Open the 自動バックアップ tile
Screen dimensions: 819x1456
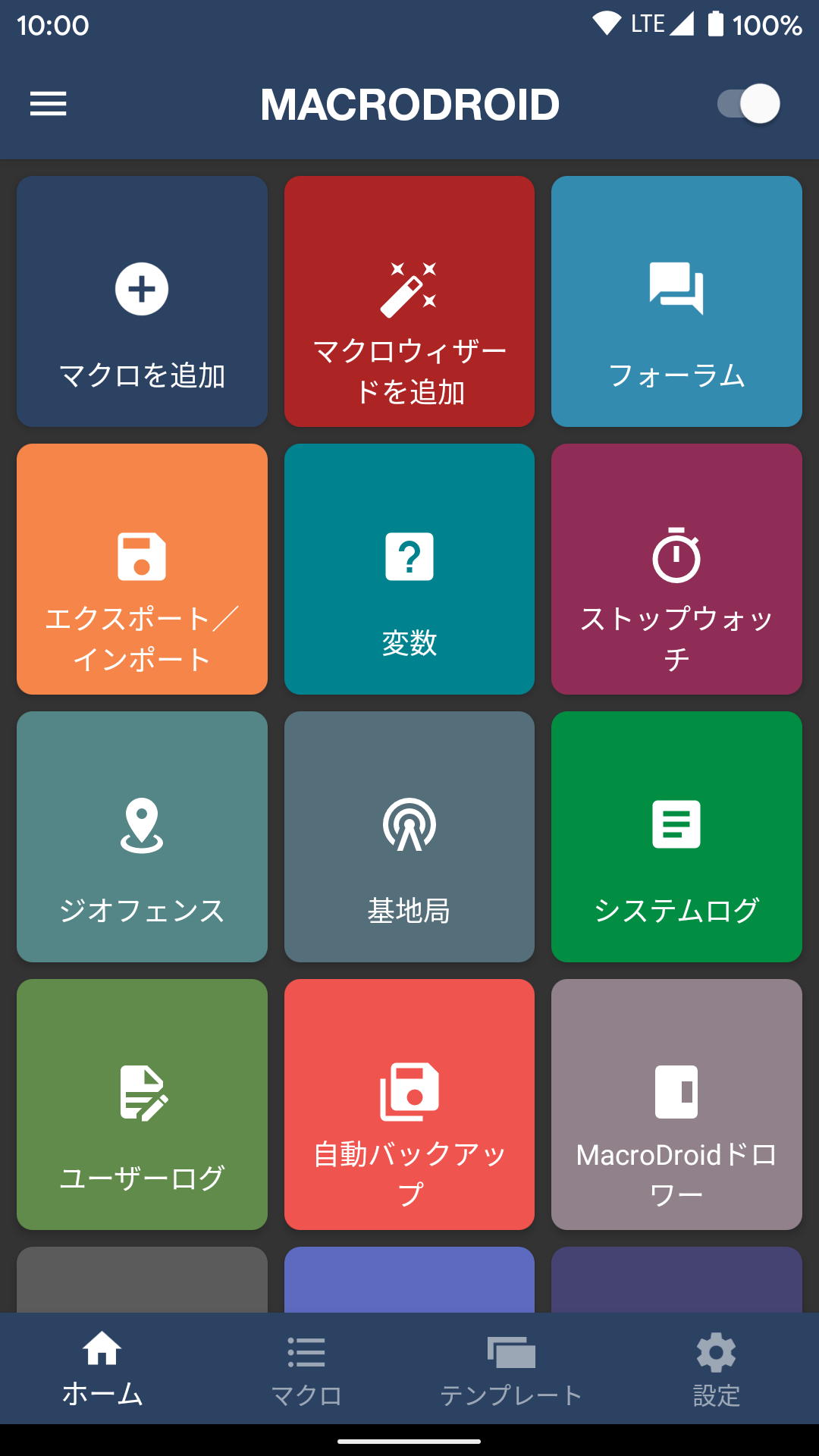[409, 1104]
